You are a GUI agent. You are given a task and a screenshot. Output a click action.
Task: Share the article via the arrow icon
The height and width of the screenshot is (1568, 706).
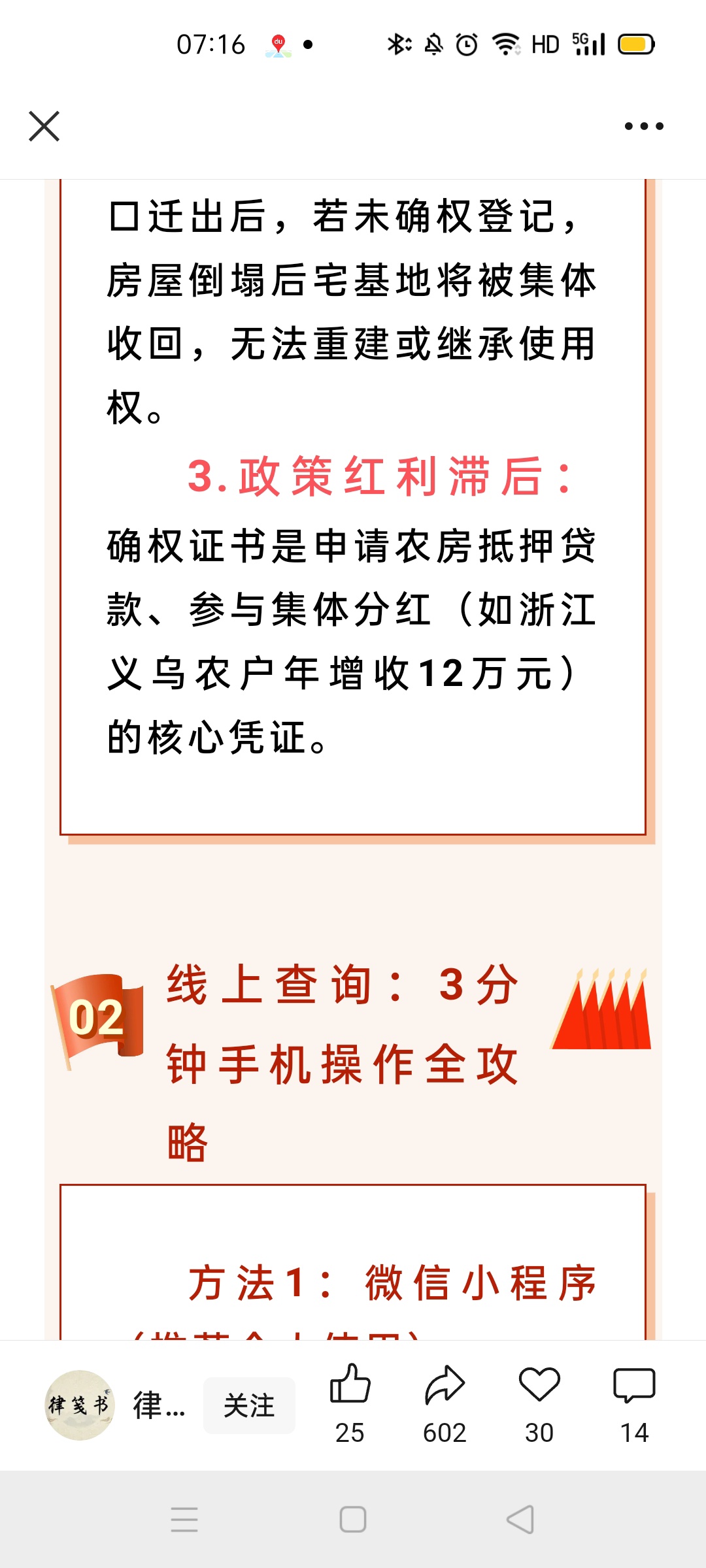(445, 1384)
